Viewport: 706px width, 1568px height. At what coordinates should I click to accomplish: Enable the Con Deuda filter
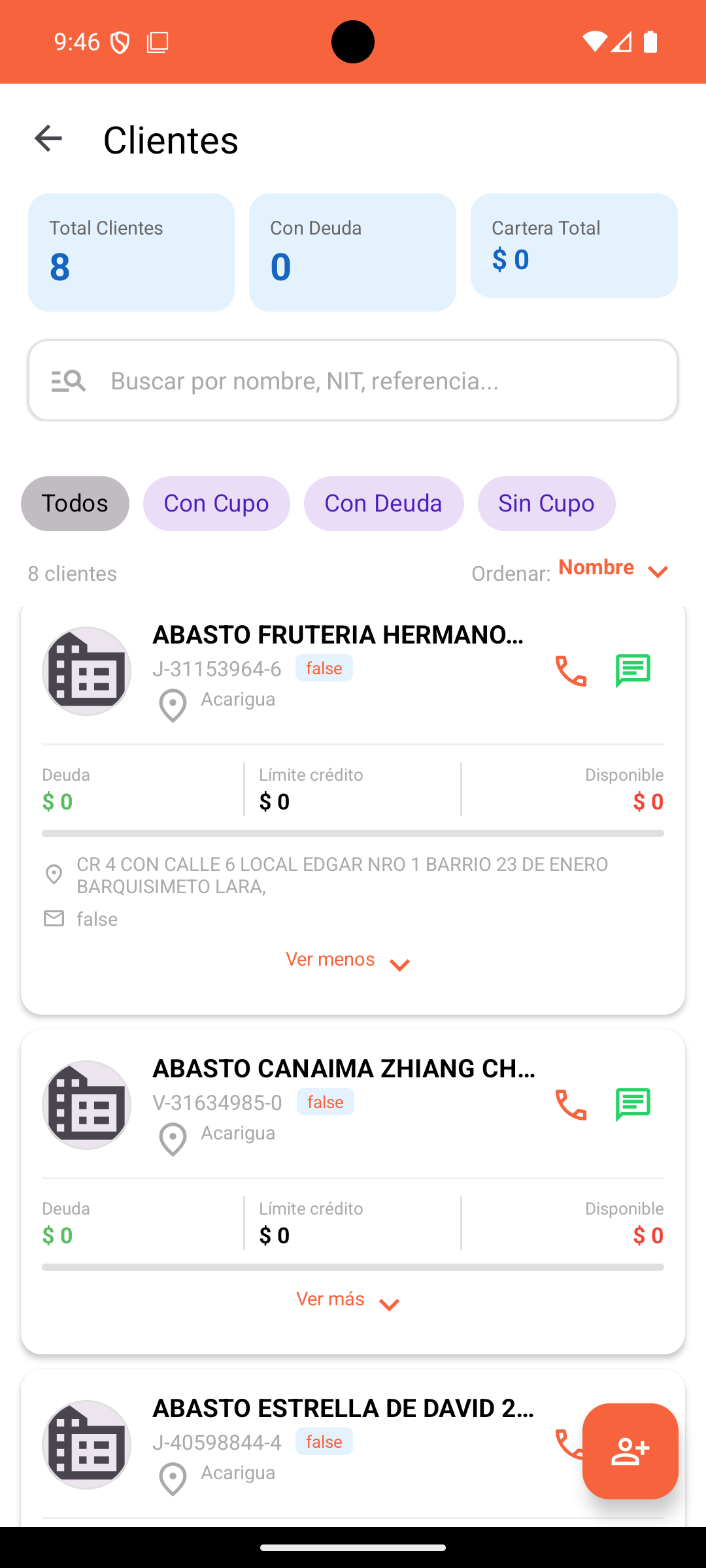(x=384, y=503)
